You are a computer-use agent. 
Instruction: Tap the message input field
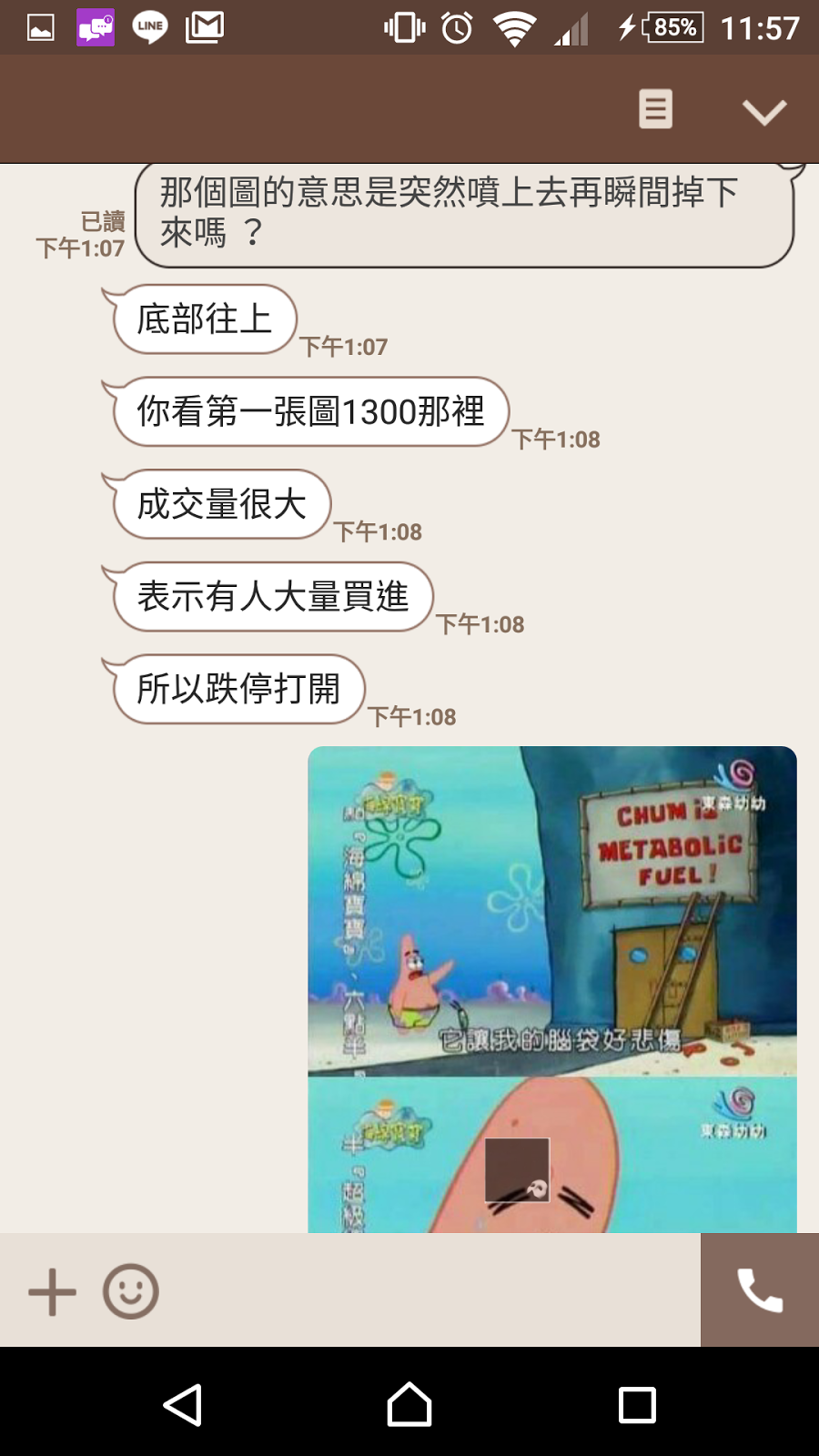pyautogui.click(x=428, y=1290)
